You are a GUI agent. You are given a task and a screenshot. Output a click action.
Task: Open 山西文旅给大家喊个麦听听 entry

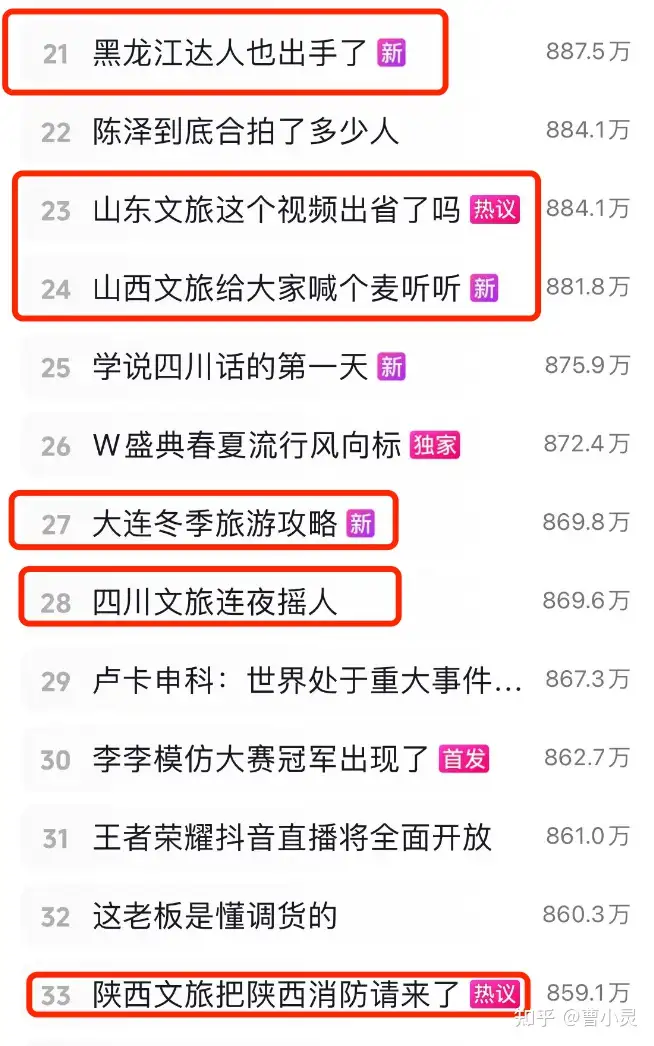click(276, 288)
